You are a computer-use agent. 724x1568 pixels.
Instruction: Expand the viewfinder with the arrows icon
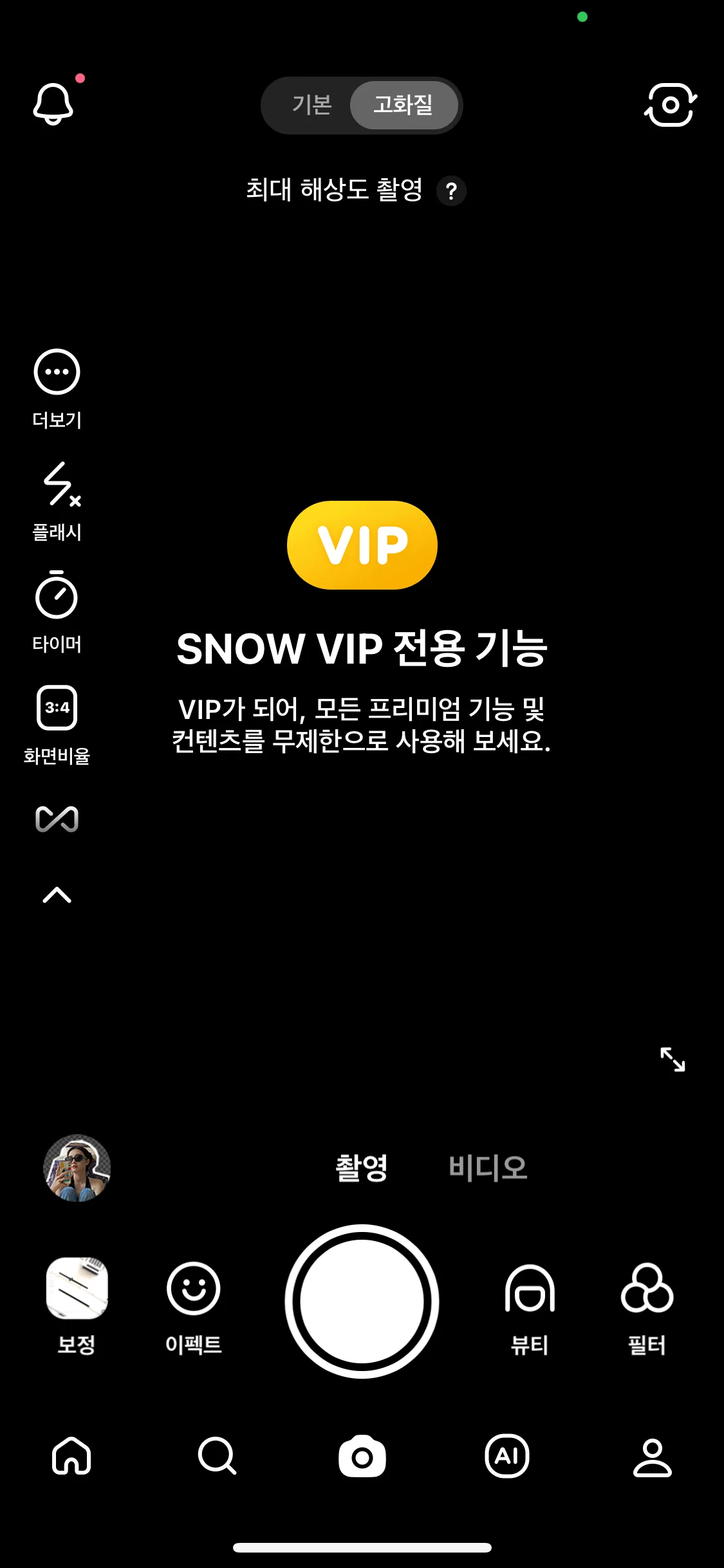pyautogui.click(x=673, y=1059)
